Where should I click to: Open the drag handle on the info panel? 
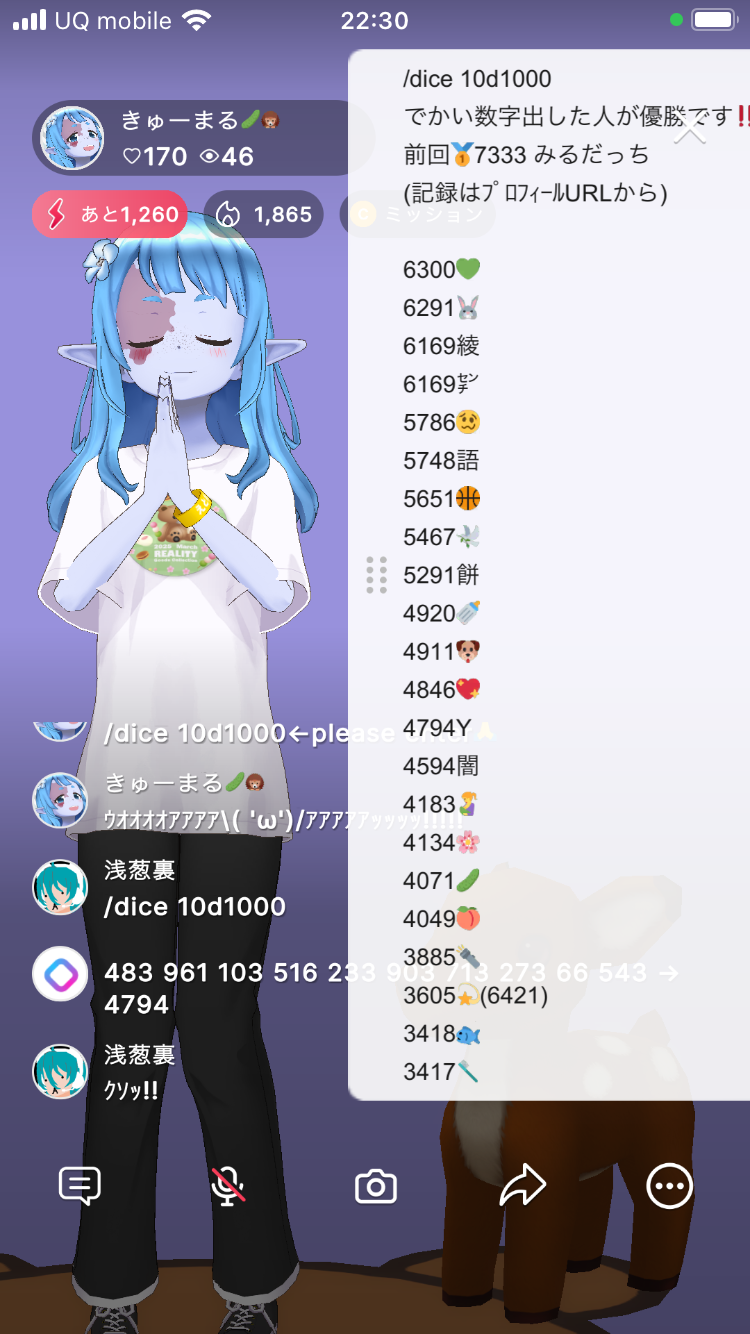[376, 575]
